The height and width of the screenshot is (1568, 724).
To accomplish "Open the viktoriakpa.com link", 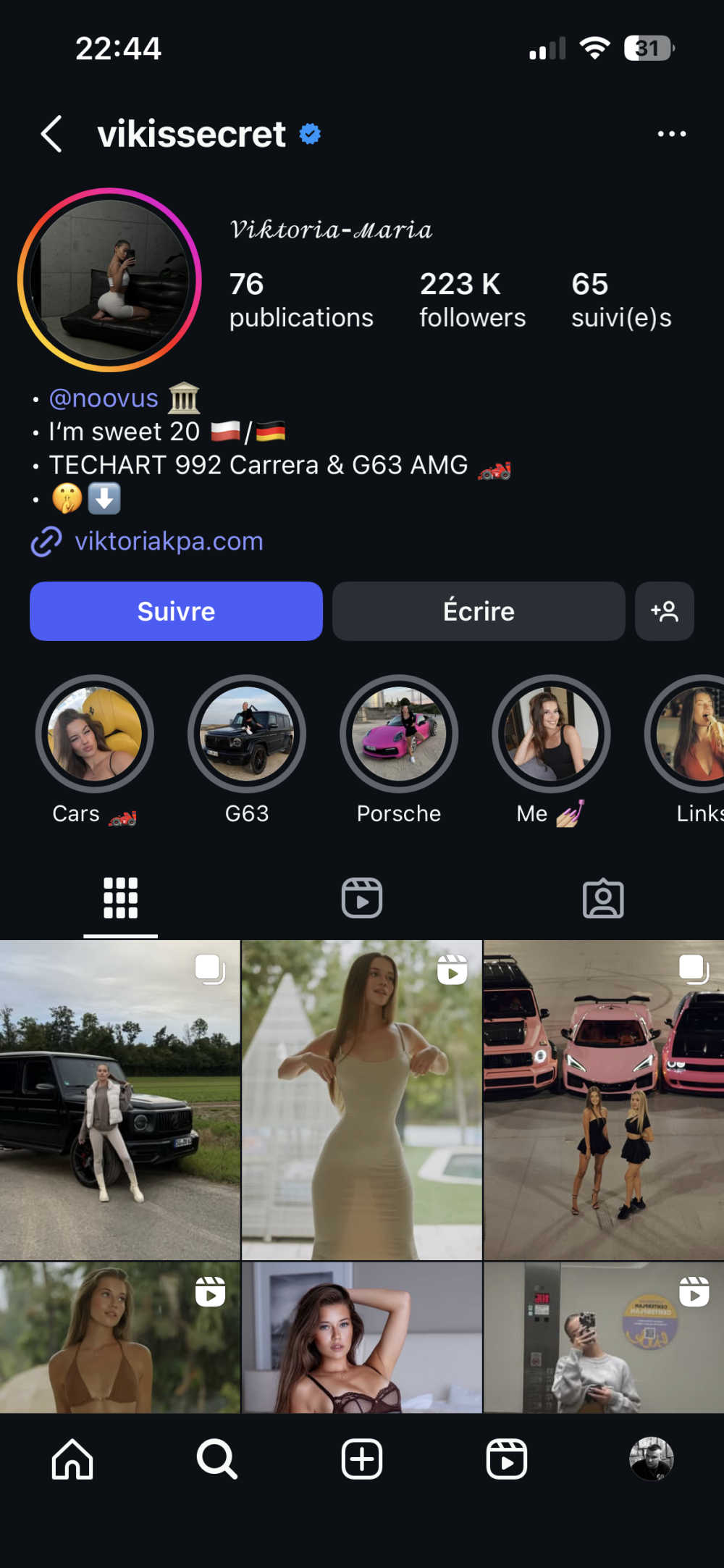I will (168, 541).
